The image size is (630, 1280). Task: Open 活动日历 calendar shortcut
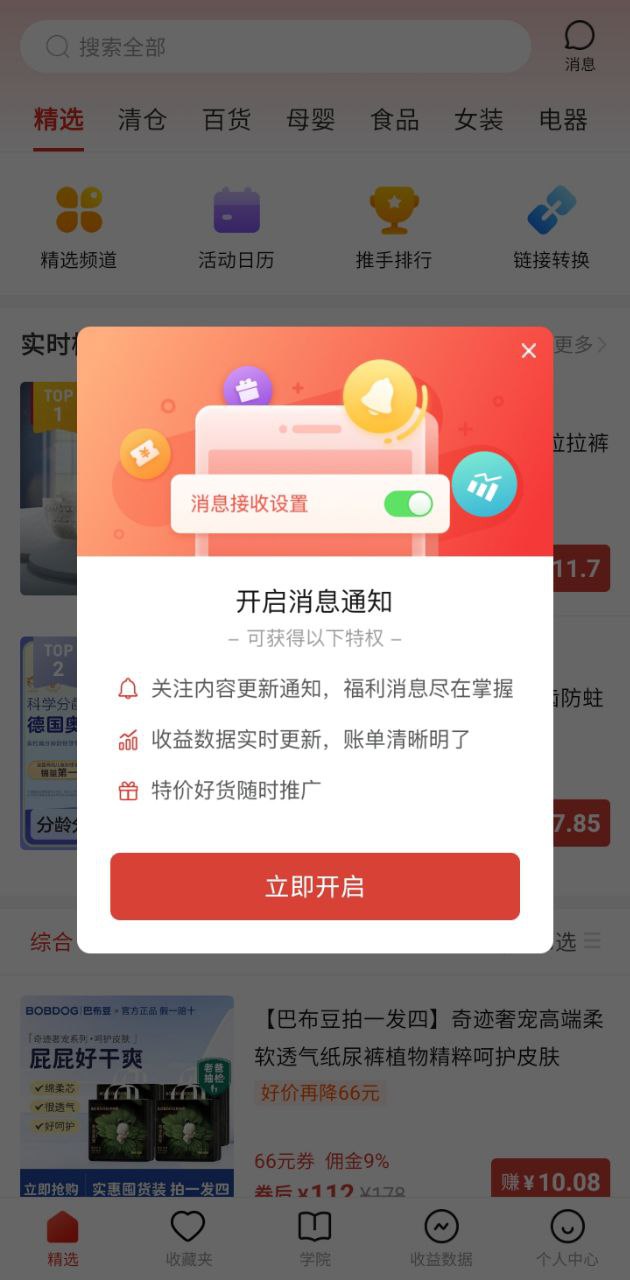(236, 228)
